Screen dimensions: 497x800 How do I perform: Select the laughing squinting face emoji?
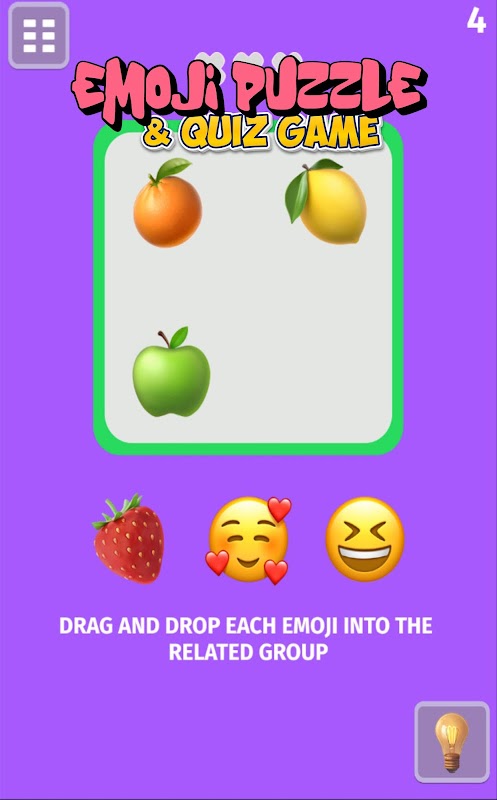pyautogui.click(x=365, y=539)
